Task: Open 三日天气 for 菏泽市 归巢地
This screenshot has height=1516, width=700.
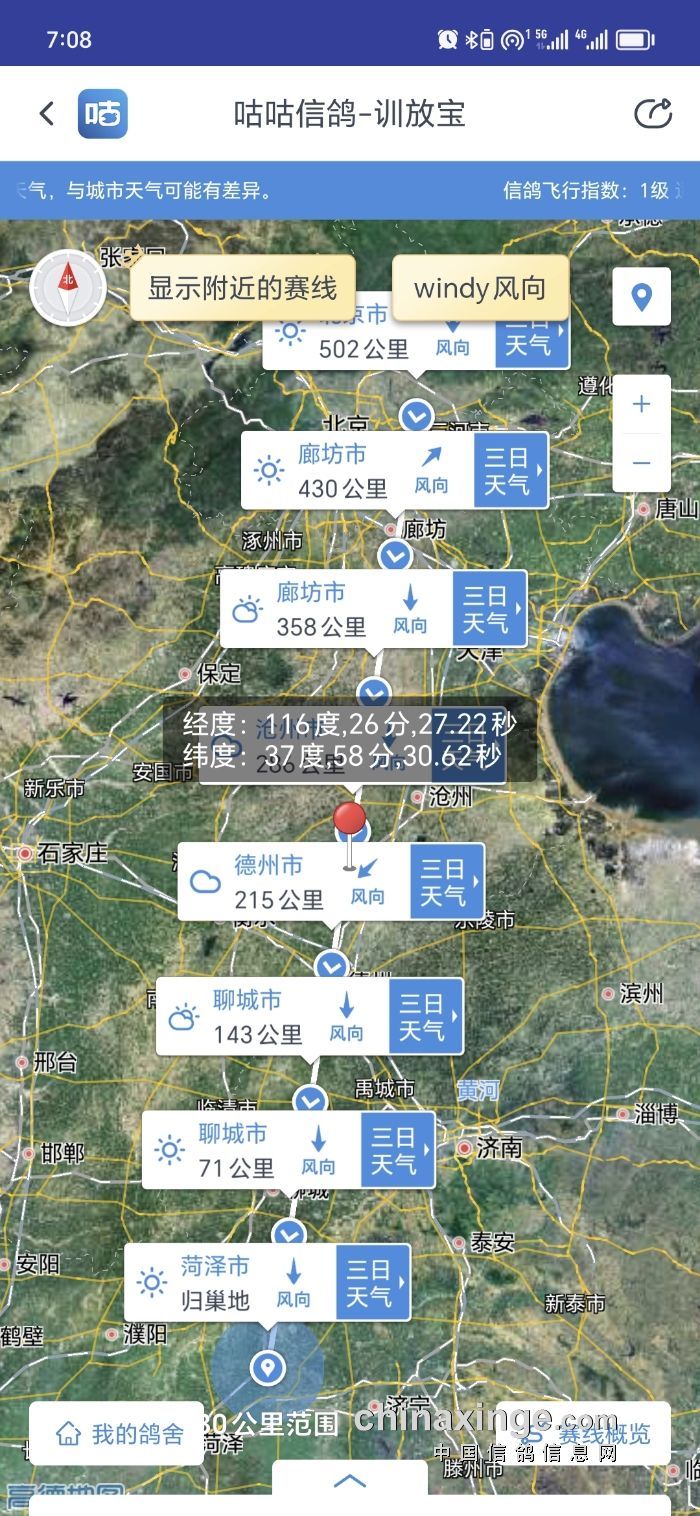Action: [373, 1283]
